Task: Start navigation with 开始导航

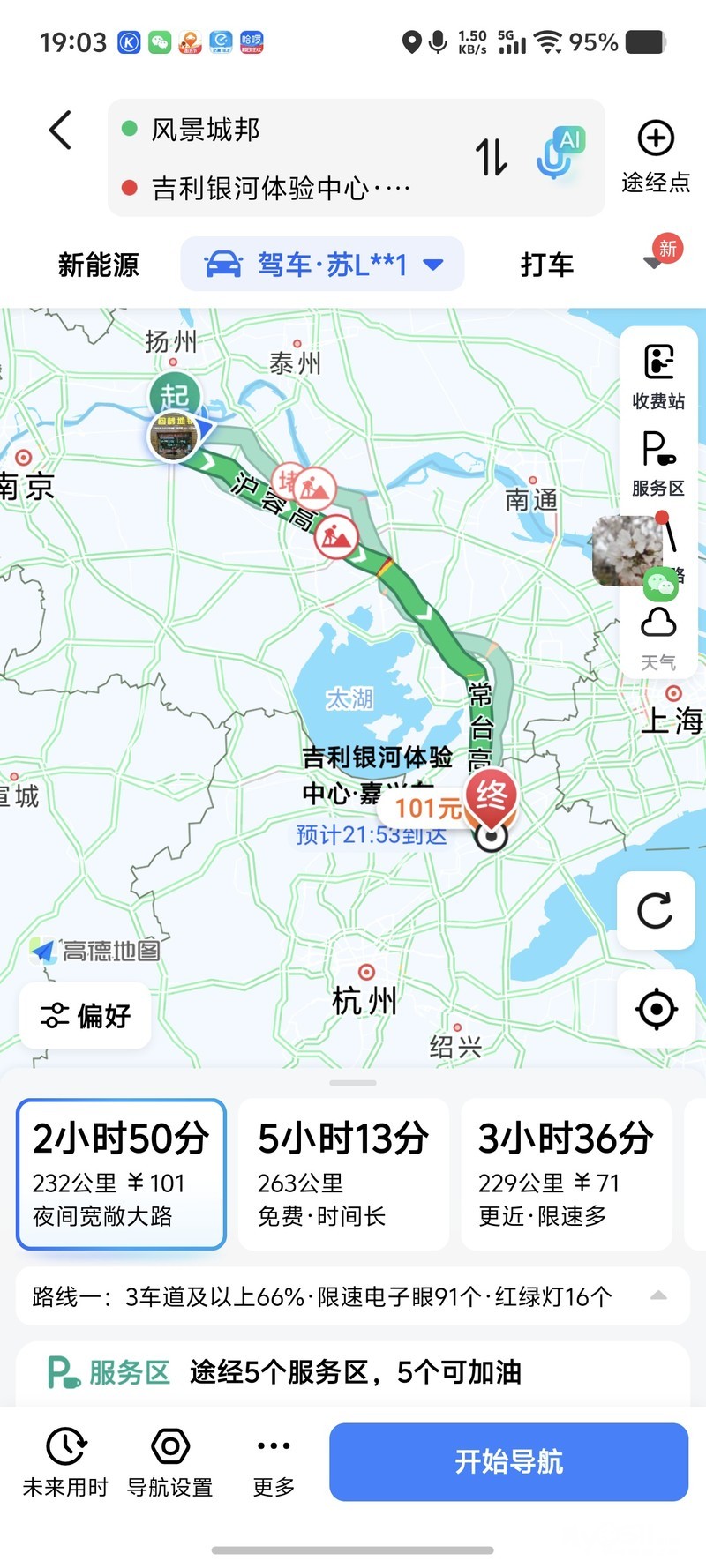Action: point(508,1461)
